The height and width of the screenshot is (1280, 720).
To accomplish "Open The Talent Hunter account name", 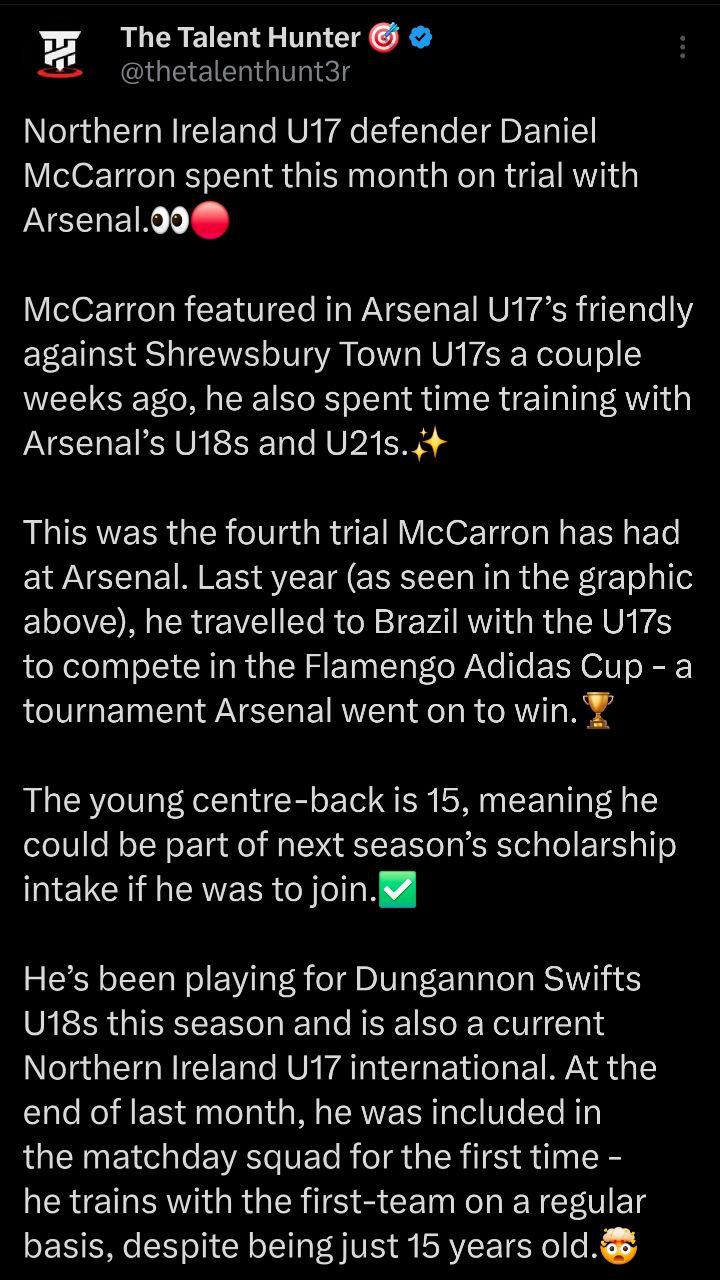I will pyautogui.click(x=240, y=38).
